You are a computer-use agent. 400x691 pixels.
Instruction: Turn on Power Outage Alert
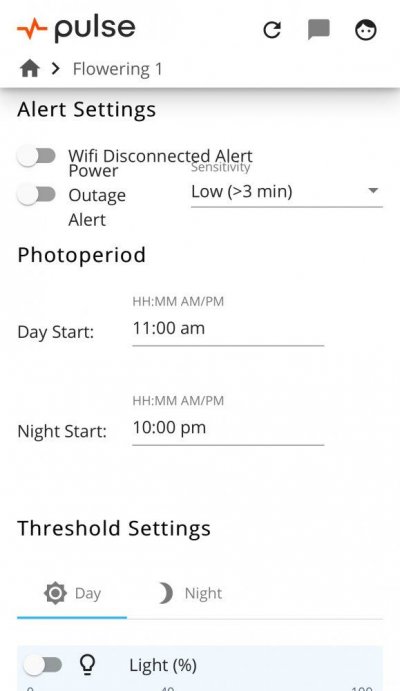tap(36, 194)
